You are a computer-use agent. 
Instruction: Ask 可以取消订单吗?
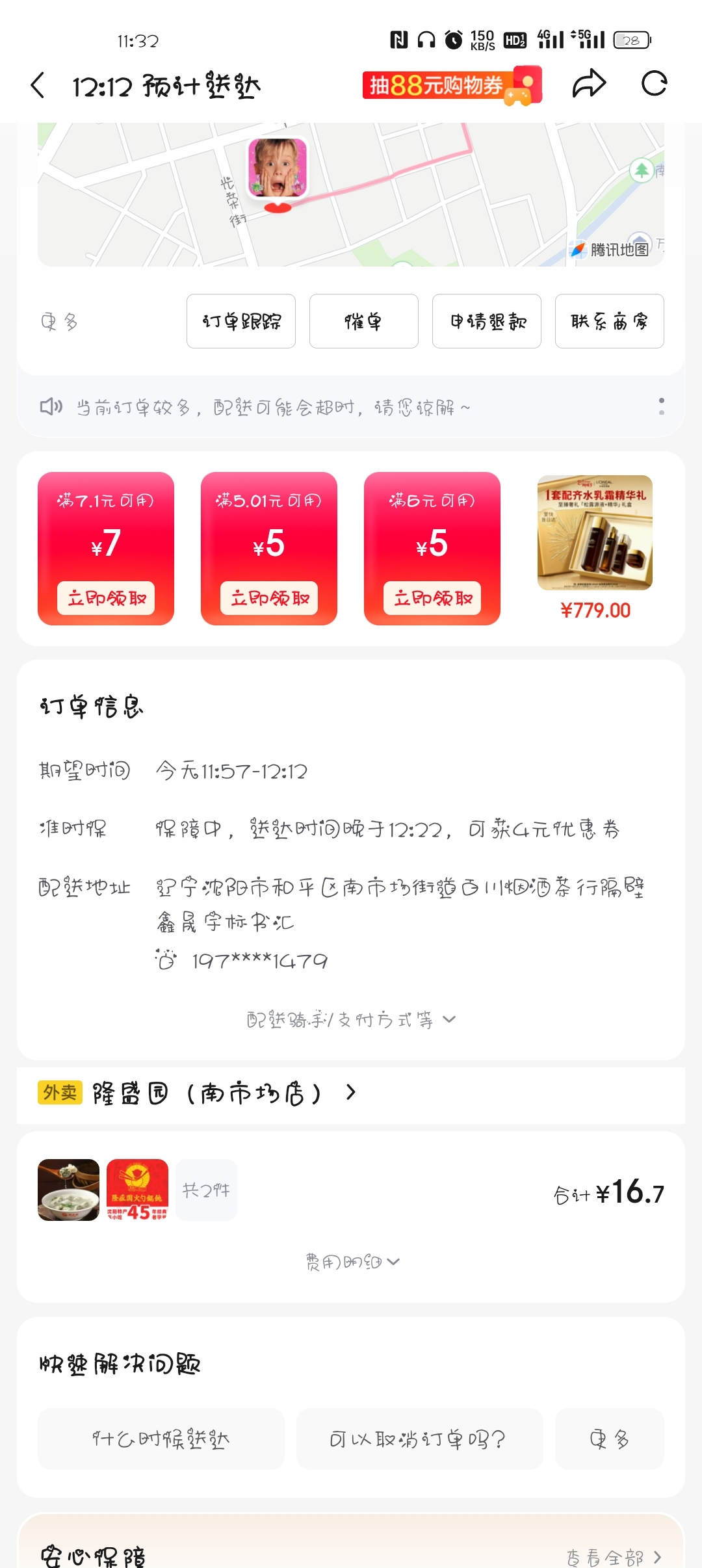tap(419, 1439)
